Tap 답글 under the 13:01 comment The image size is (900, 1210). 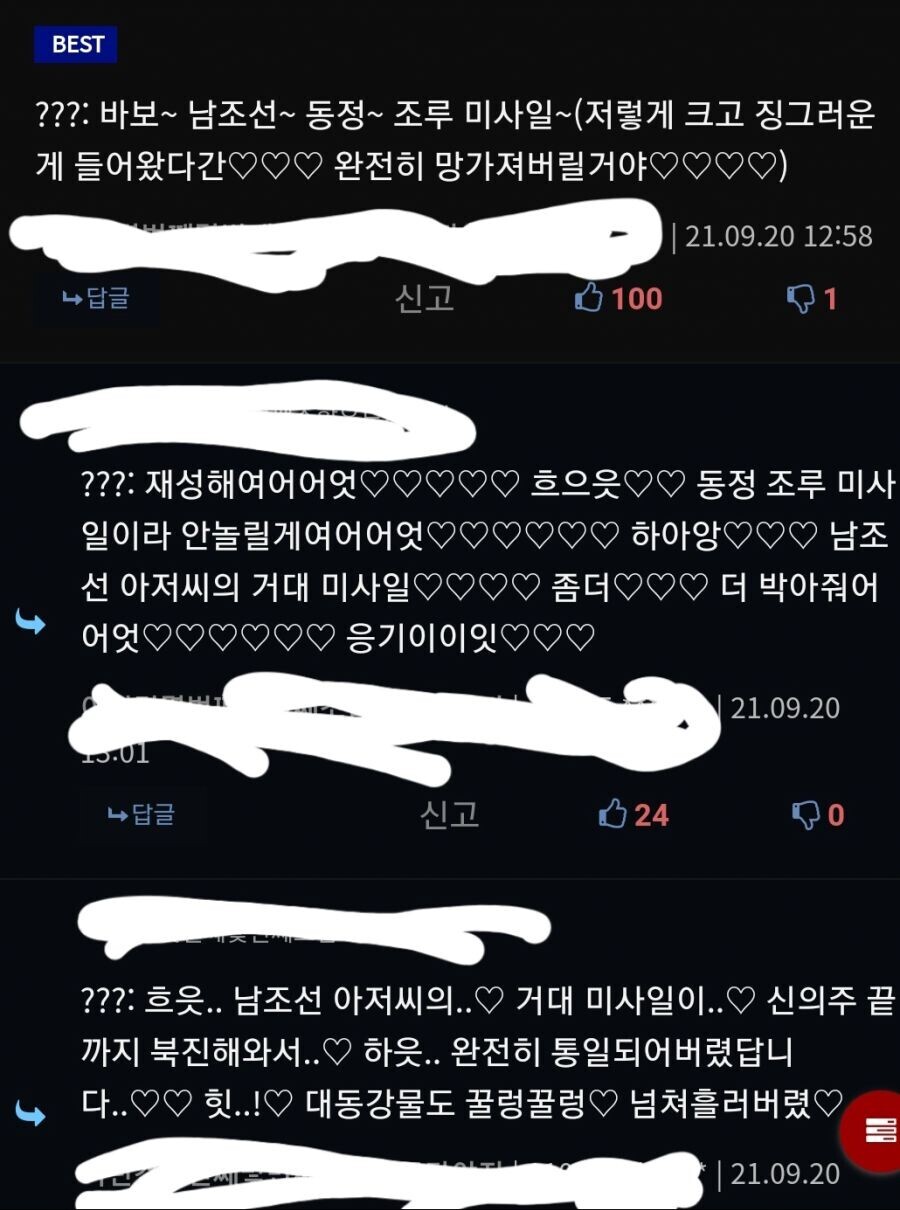click(141, 814)
